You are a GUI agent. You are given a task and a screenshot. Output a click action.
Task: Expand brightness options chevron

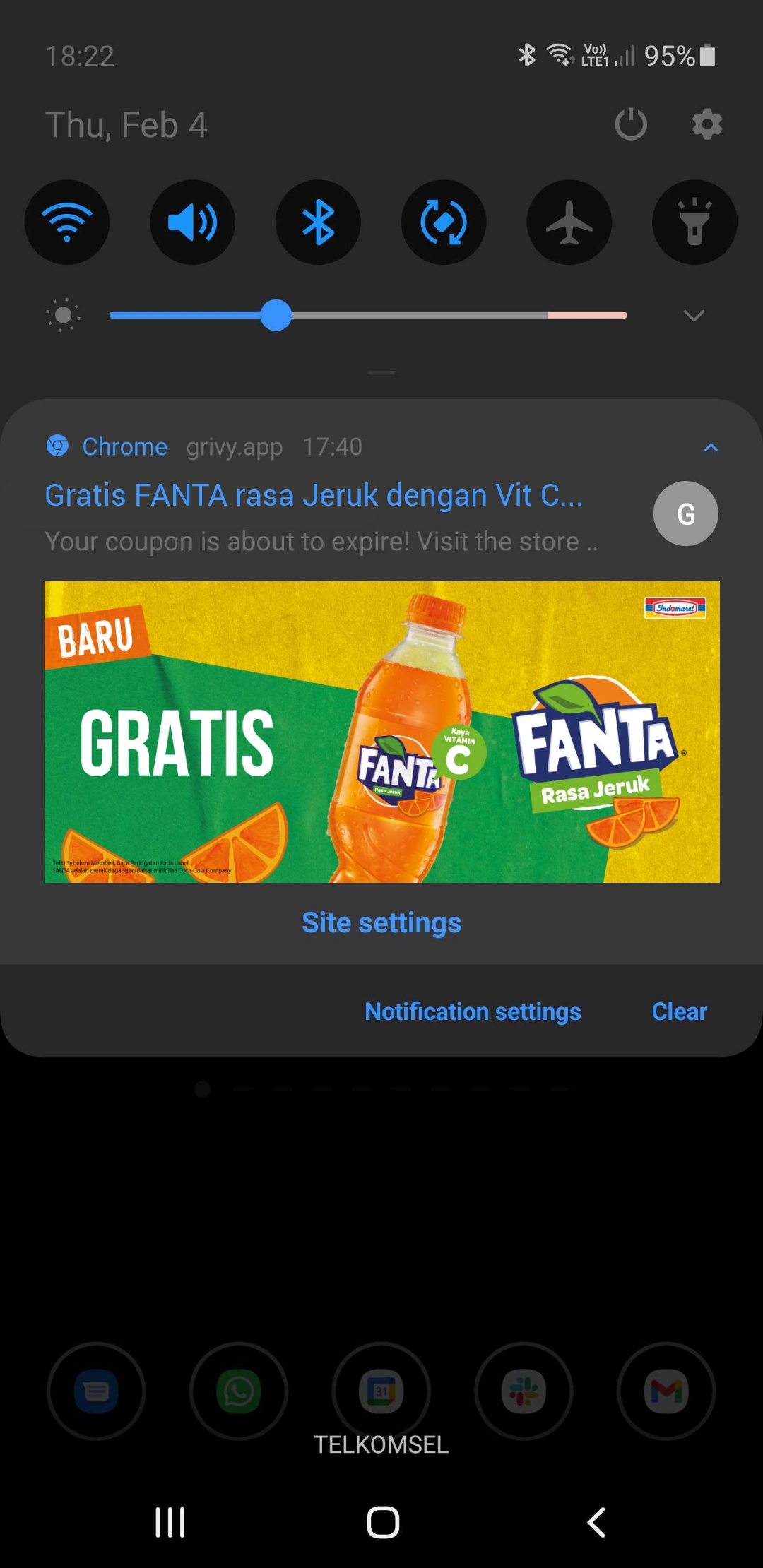[694, 316]
